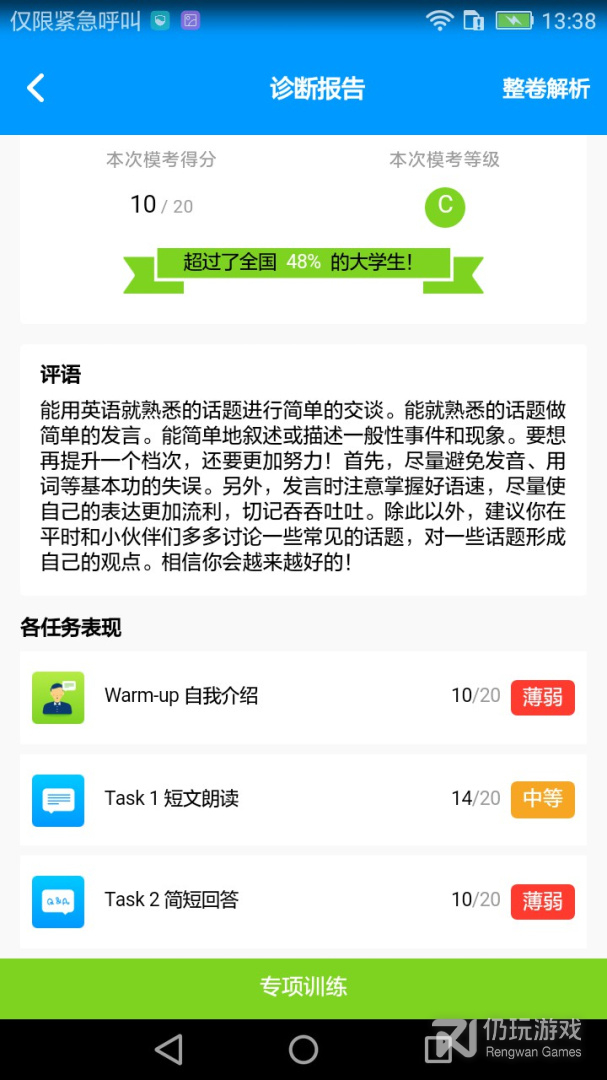This screenshot has height=1080, width=607.
Task: Go back from the 诊断报告 page
Action: (36, 88)
